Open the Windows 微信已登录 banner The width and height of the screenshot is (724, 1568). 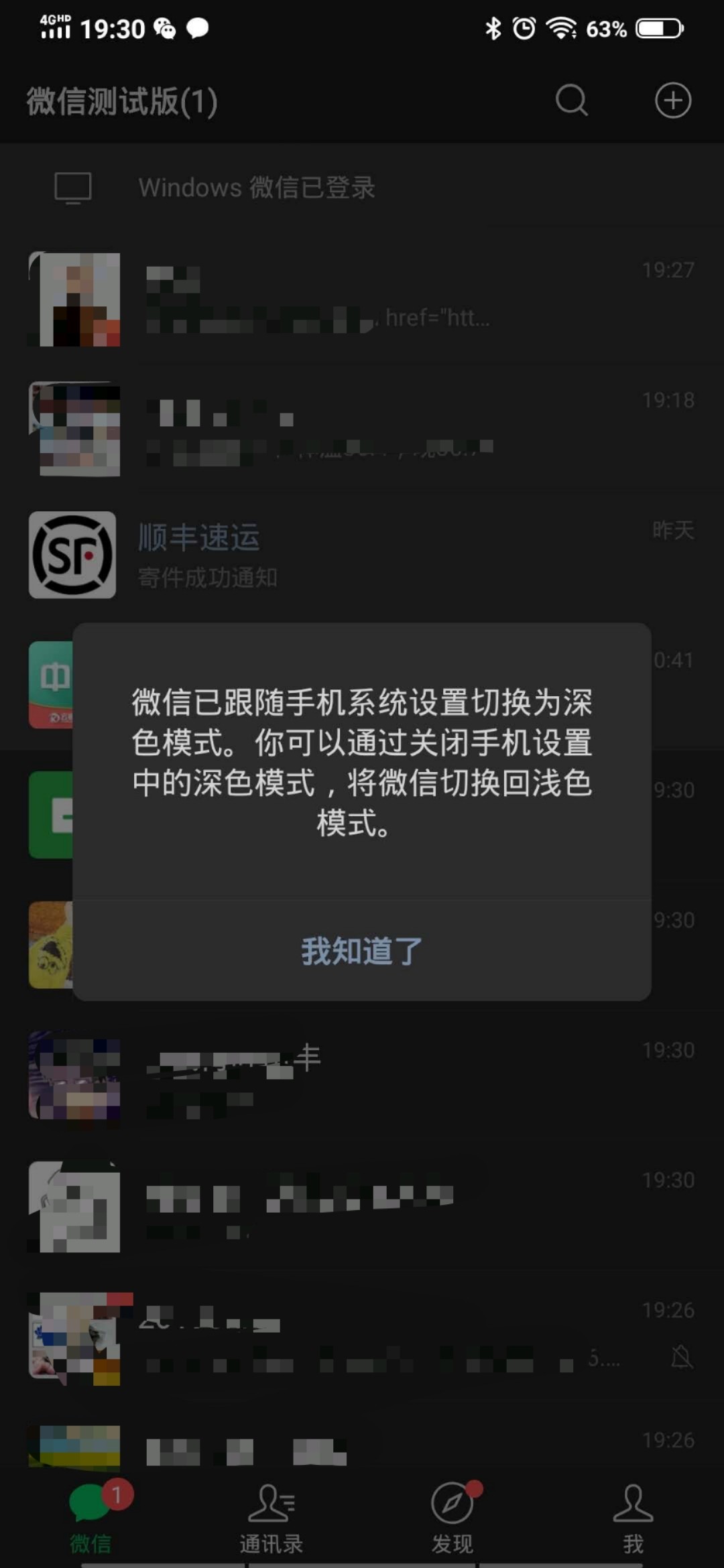coord(256,188)
